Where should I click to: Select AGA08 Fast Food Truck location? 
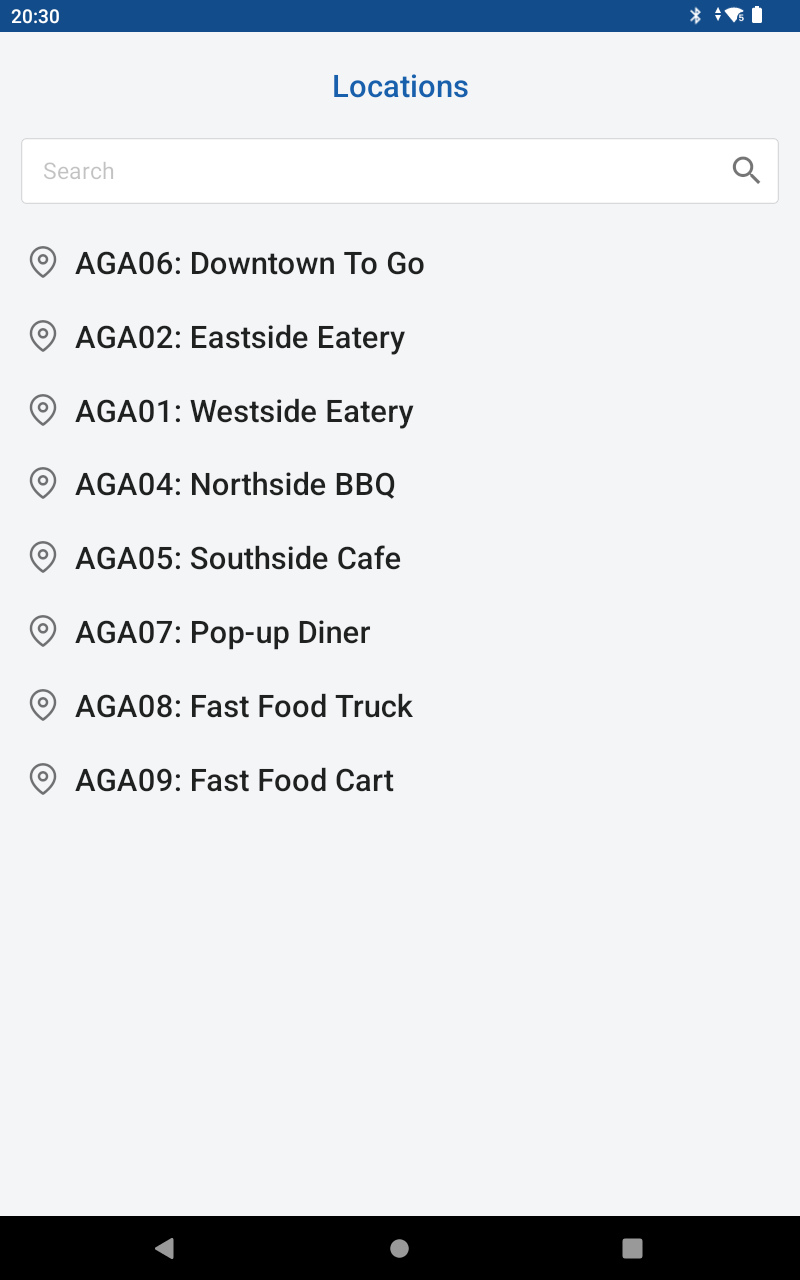click(244, 706)
